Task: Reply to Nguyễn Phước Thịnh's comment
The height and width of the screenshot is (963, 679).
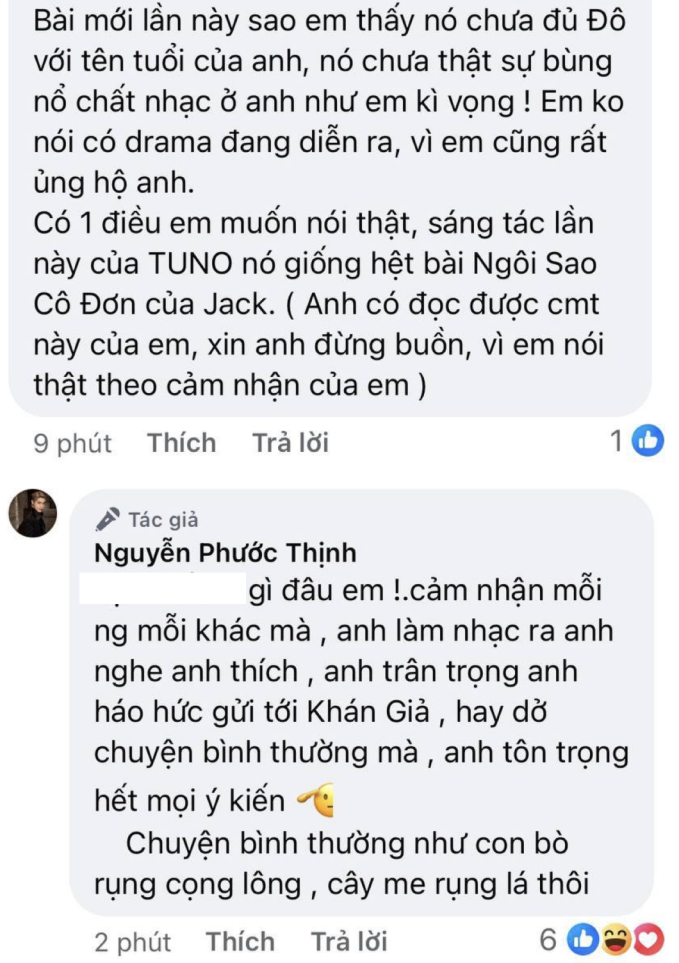Action: pyautogui.click(x=348, y=941)
